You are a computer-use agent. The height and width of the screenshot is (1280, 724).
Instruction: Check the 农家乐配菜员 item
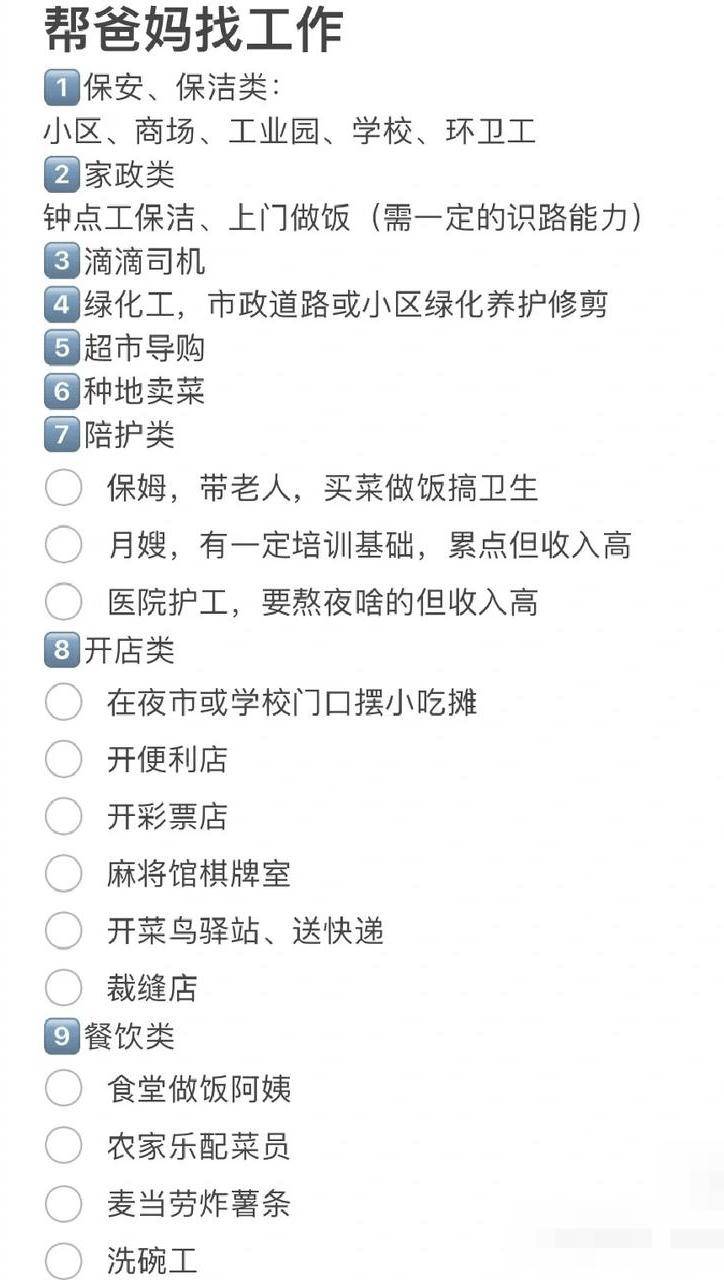63,1145
